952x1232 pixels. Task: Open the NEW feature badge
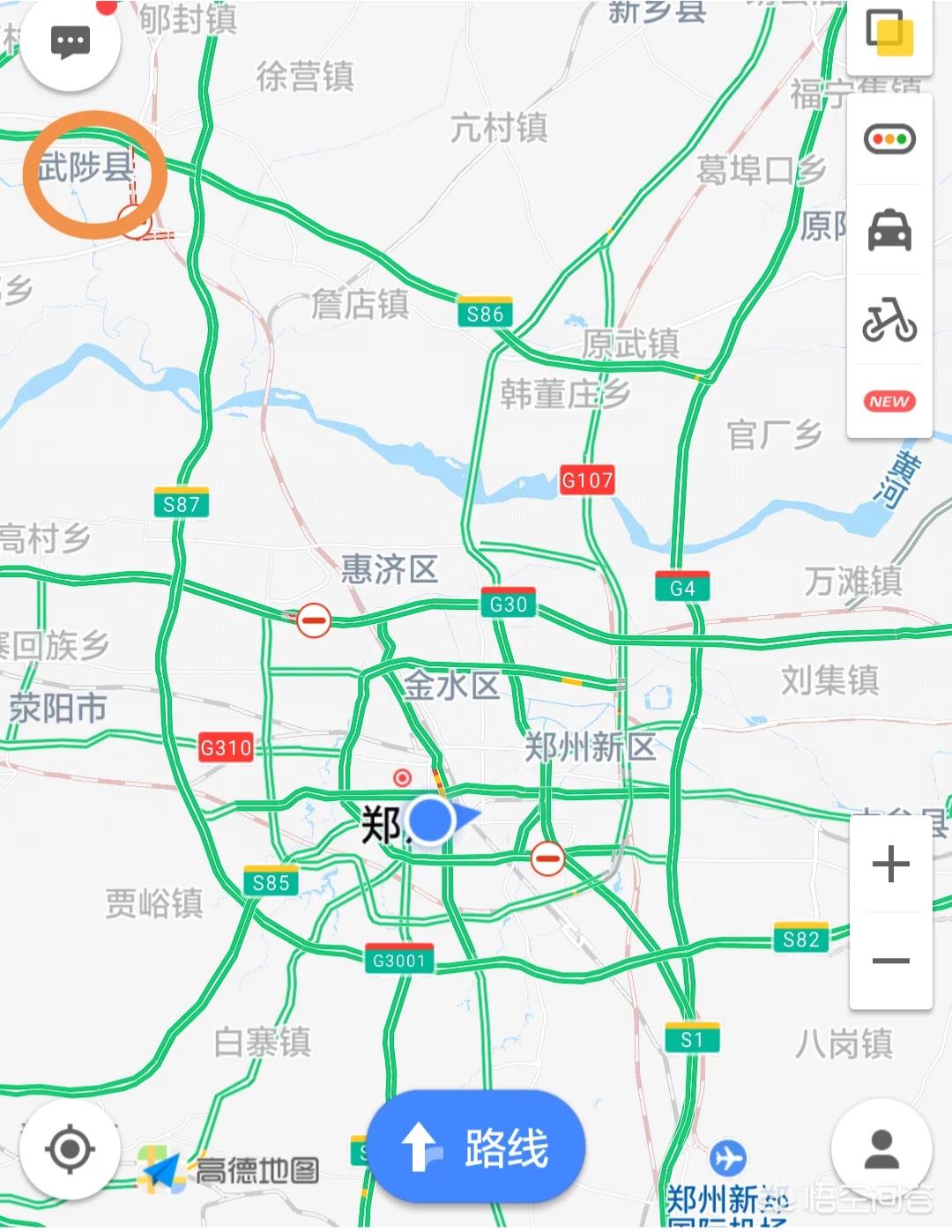pos(889,402)
